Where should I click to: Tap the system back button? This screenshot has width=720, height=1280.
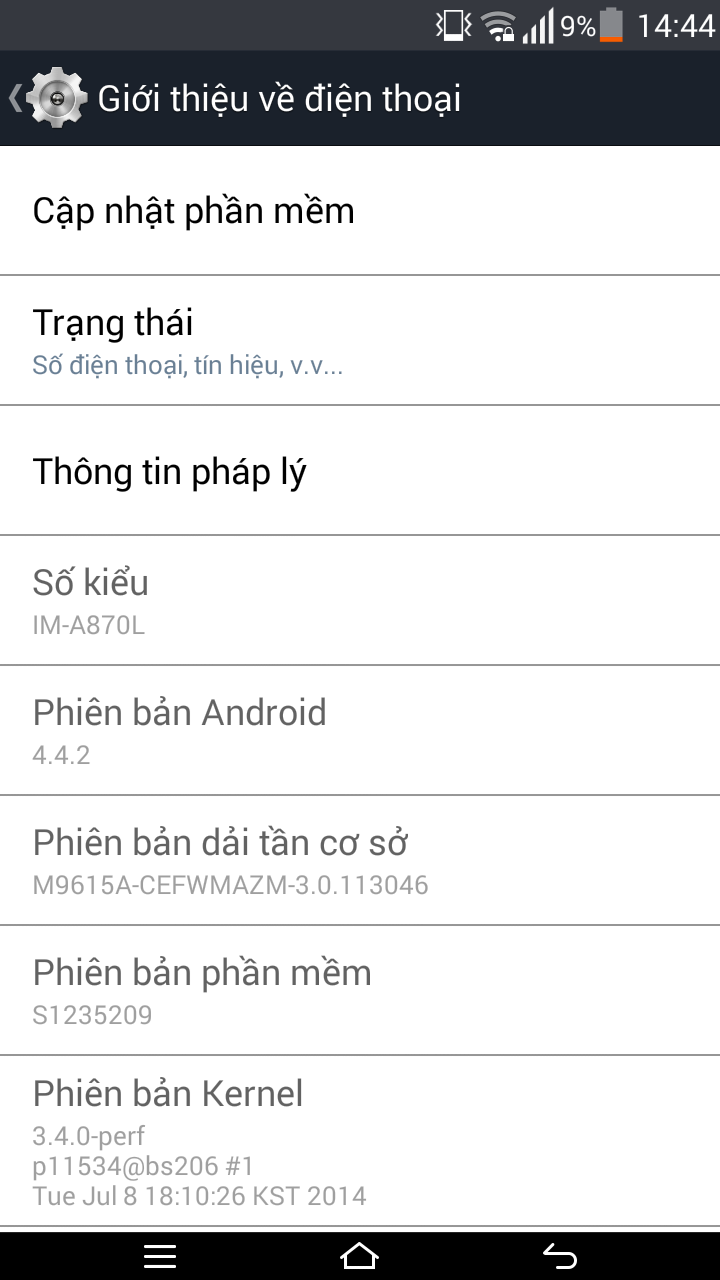click(560, 1256)
